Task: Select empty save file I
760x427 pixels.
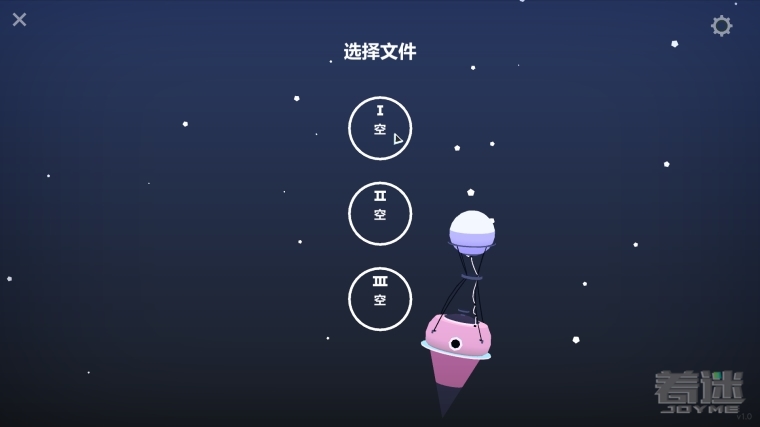Action: [x=380, y=128]
